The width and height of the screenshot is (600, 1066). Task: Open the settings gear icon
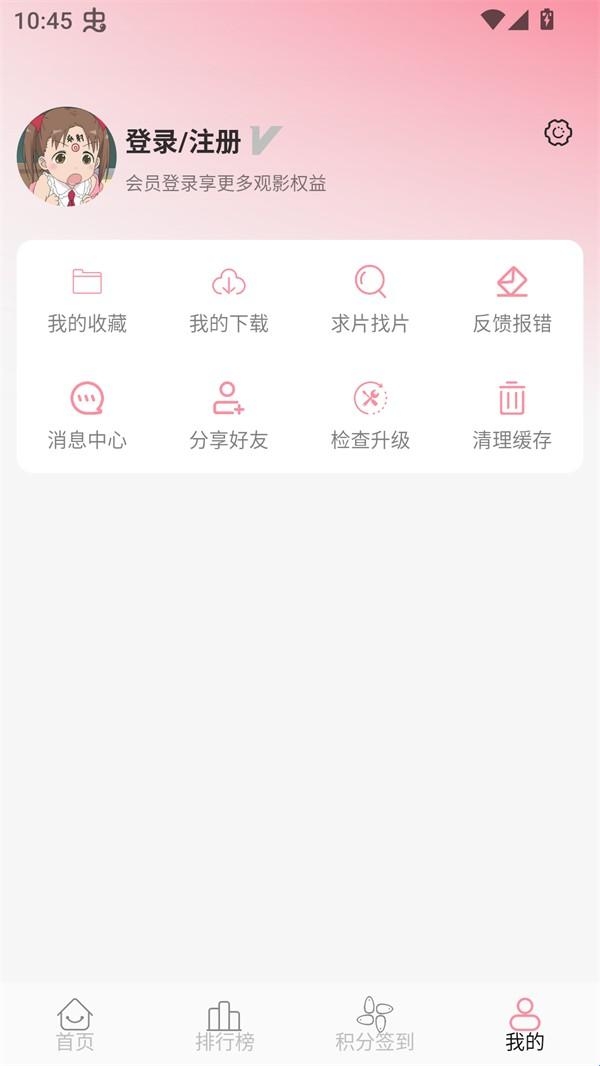coord(558,133)
